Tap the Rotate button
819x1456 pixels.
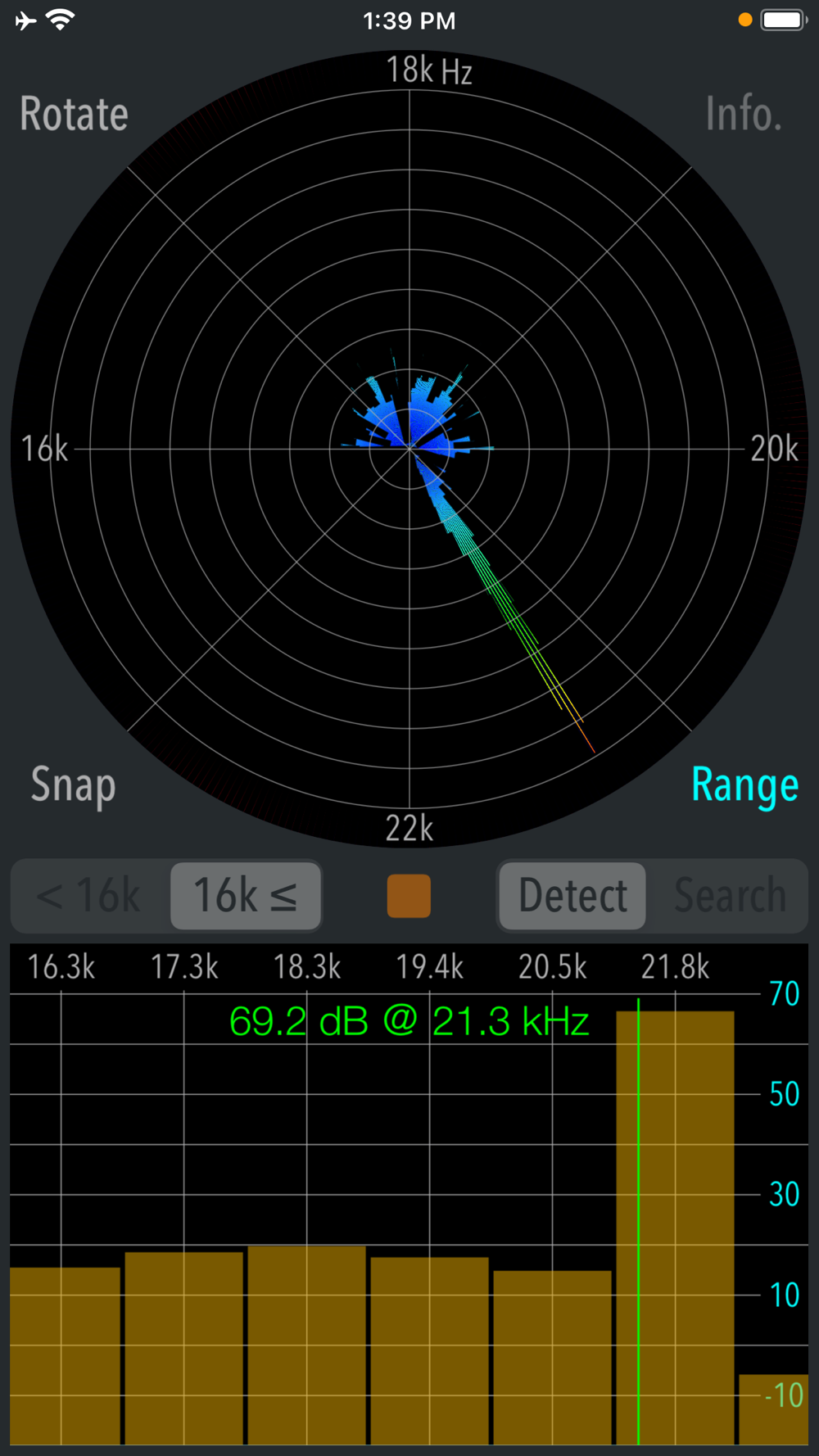pos(74,114)
